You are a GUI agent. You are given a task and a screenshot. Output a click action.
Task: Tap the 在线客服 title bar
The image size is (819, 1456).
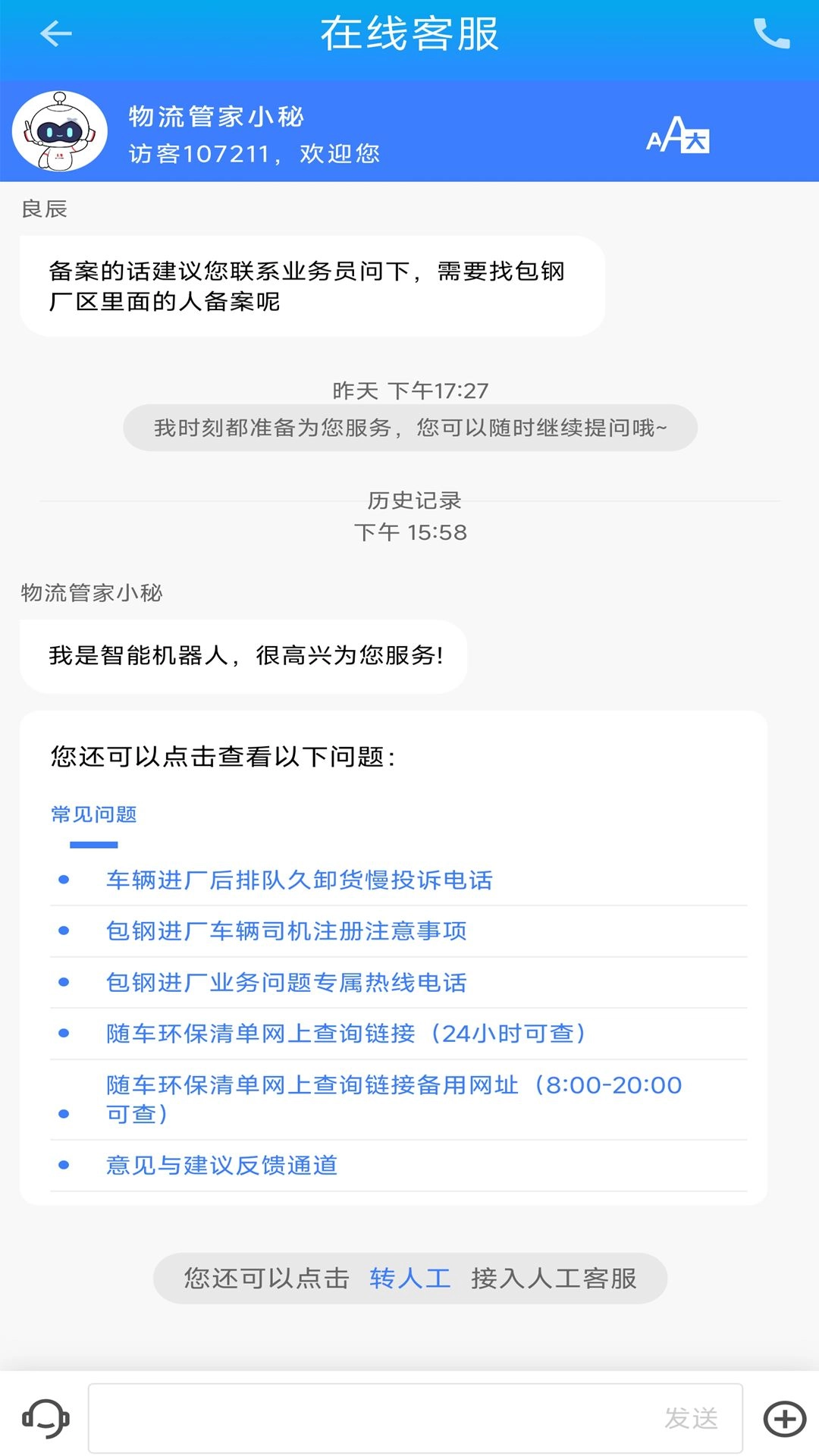click(x=409, y=34)
